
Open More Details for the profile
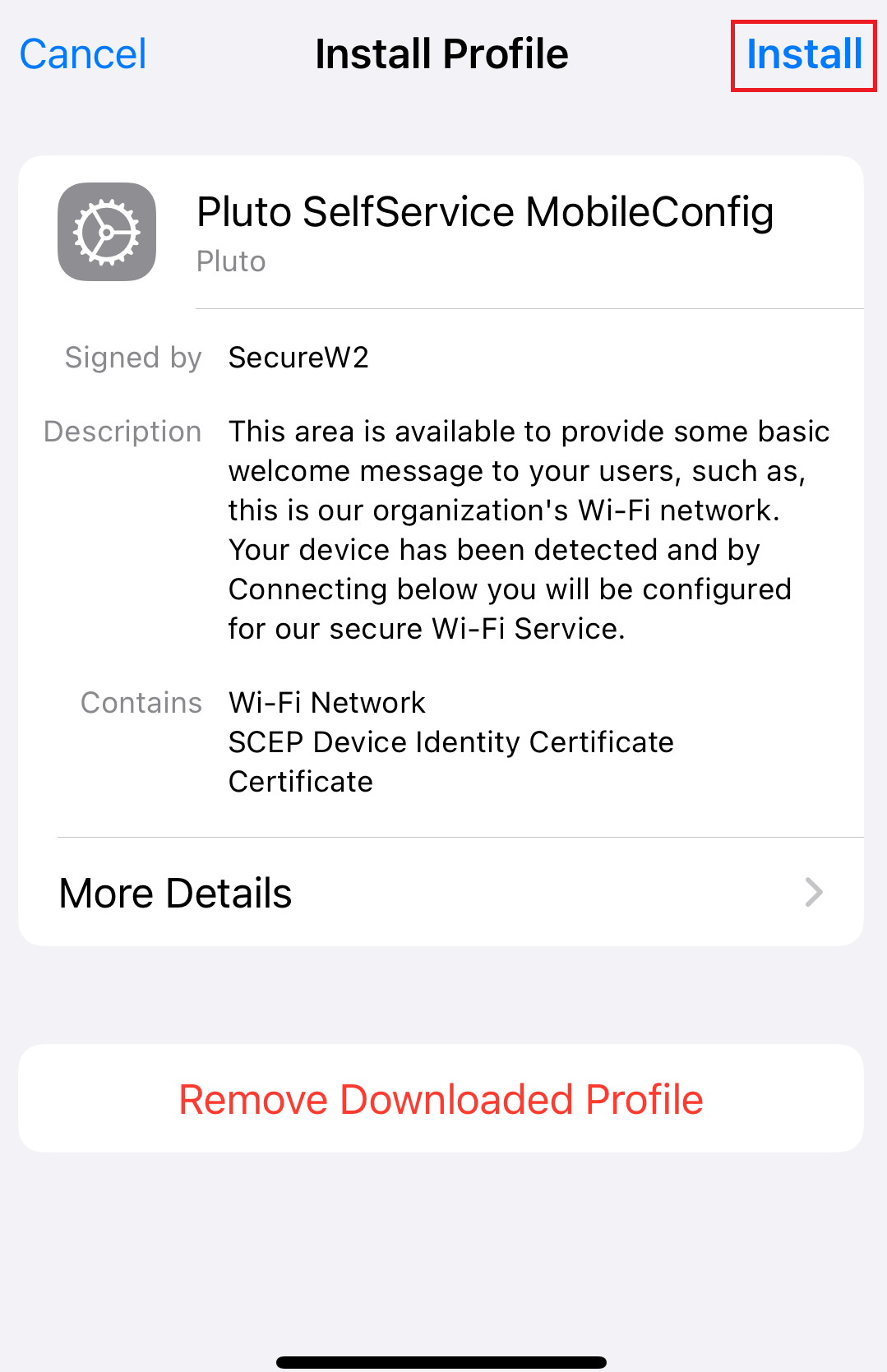pyautogui.click(x=441, y=893)
